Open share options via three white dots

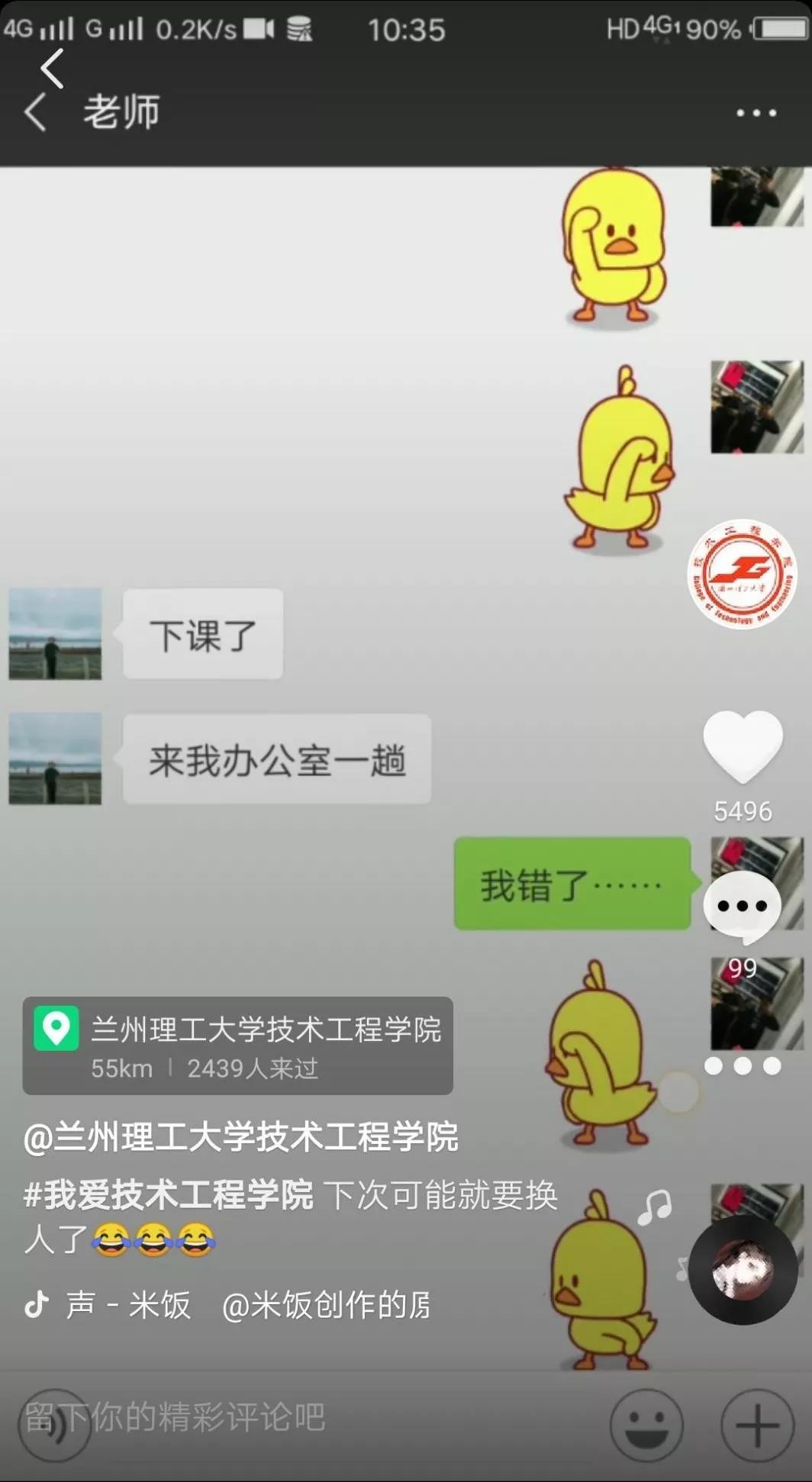tap(742, 1066)
